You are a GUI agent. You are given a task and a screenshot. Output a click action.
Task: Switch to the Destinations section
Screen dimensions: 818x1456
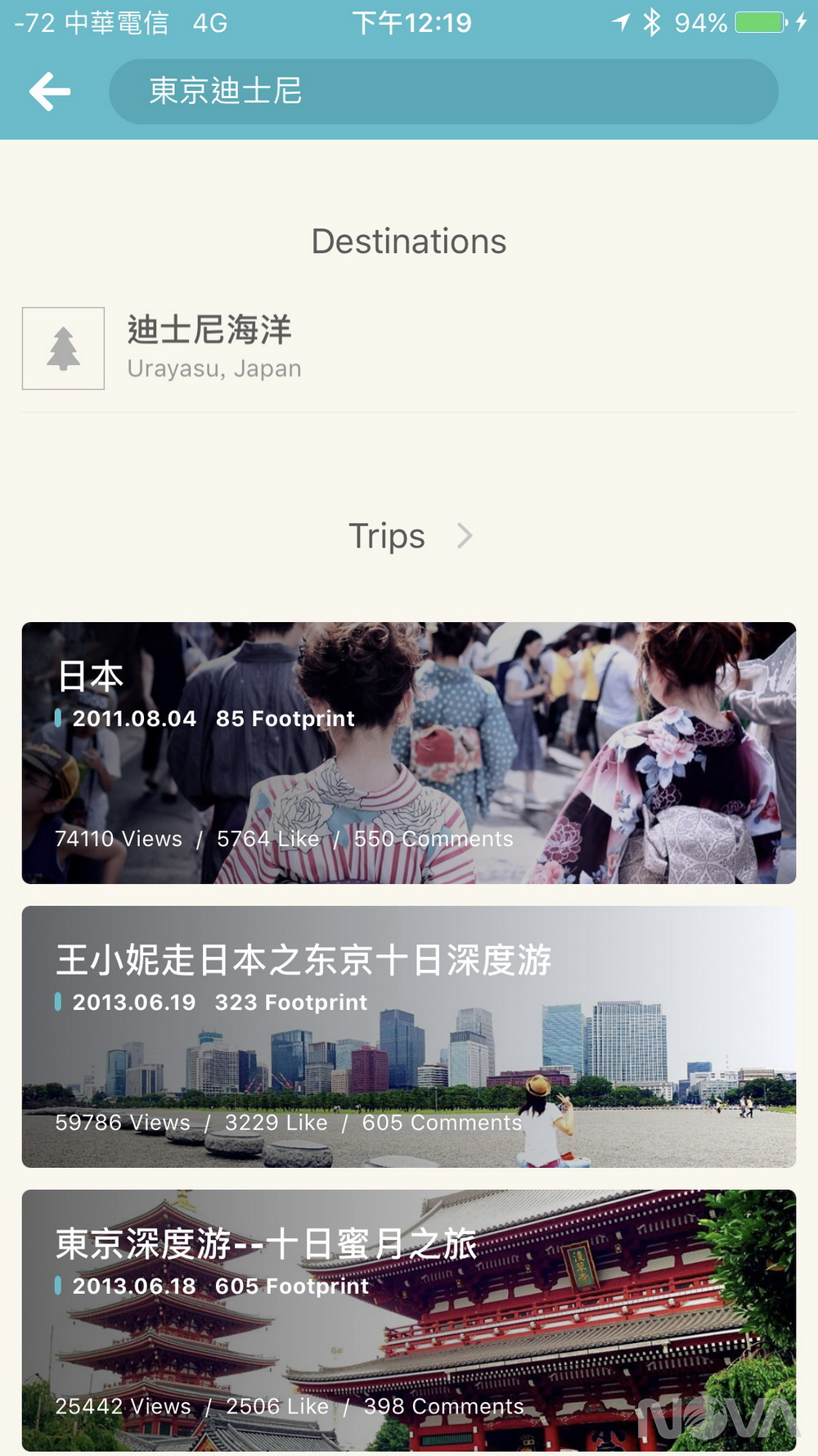click(x=407, y=240)
